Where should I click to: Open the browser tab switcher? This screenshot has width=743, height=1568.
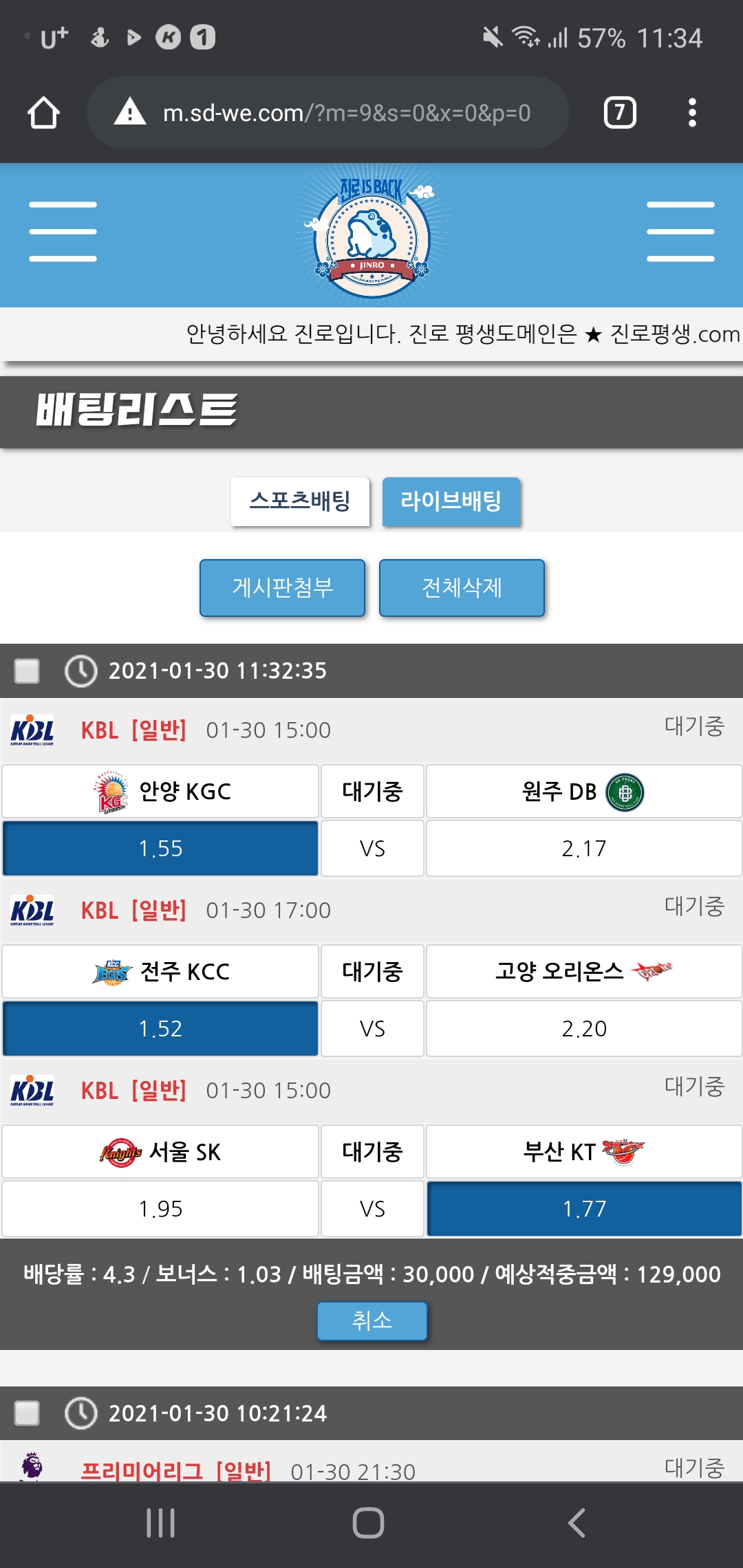point(619,113)
